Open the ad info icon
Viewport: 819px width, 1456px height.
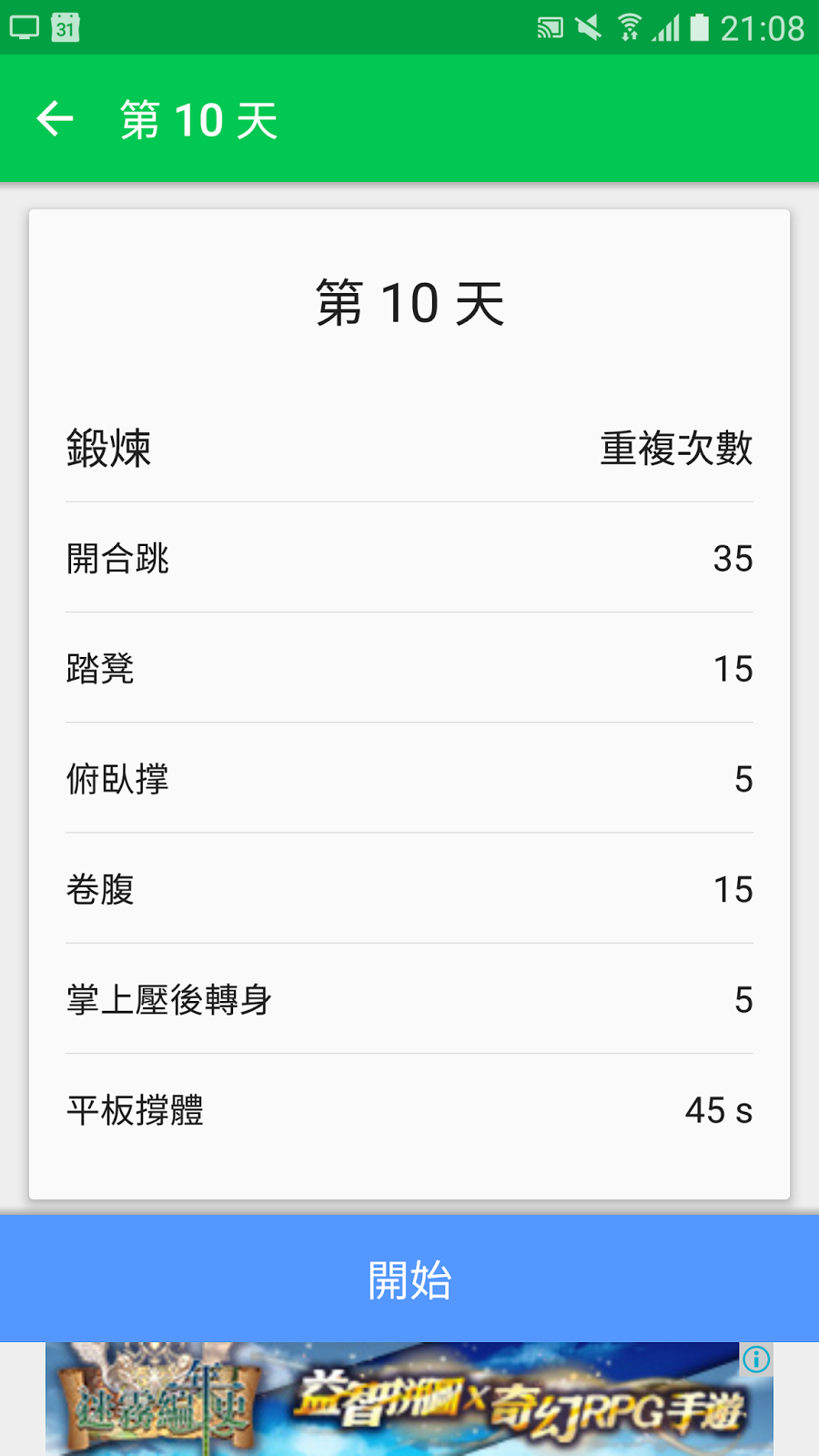click(x=756, y=1360)
